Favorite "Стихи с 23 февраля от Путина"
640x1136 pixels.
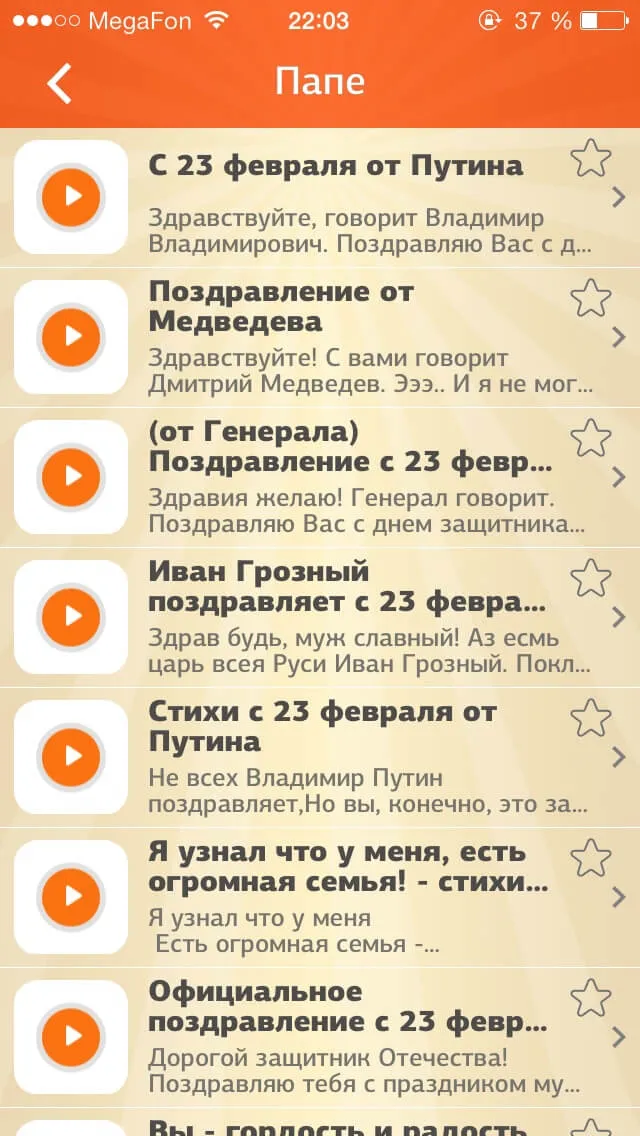[591, 717]
